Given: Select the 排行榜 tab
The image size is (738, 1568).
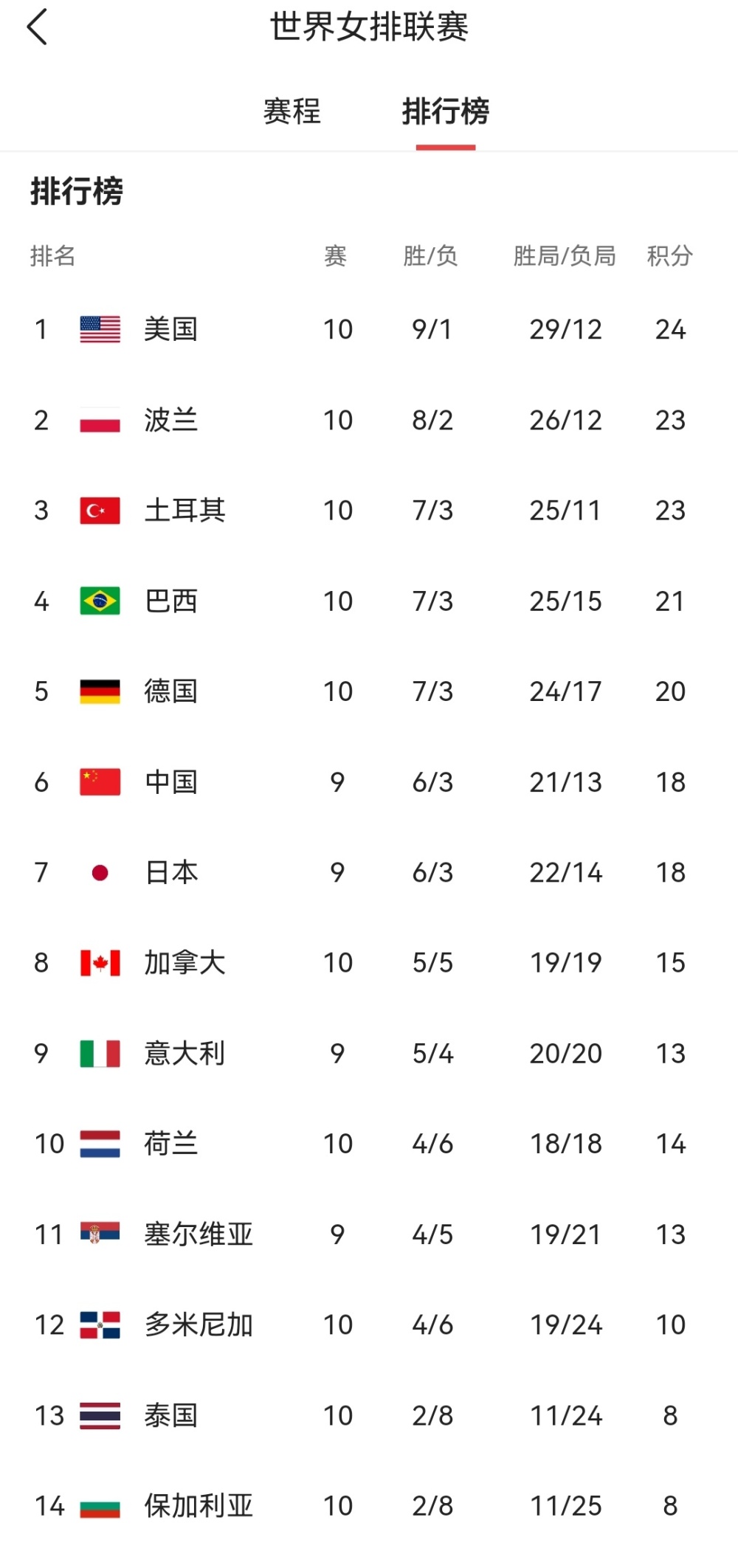Looking at the screenshot, I should 445,112.
